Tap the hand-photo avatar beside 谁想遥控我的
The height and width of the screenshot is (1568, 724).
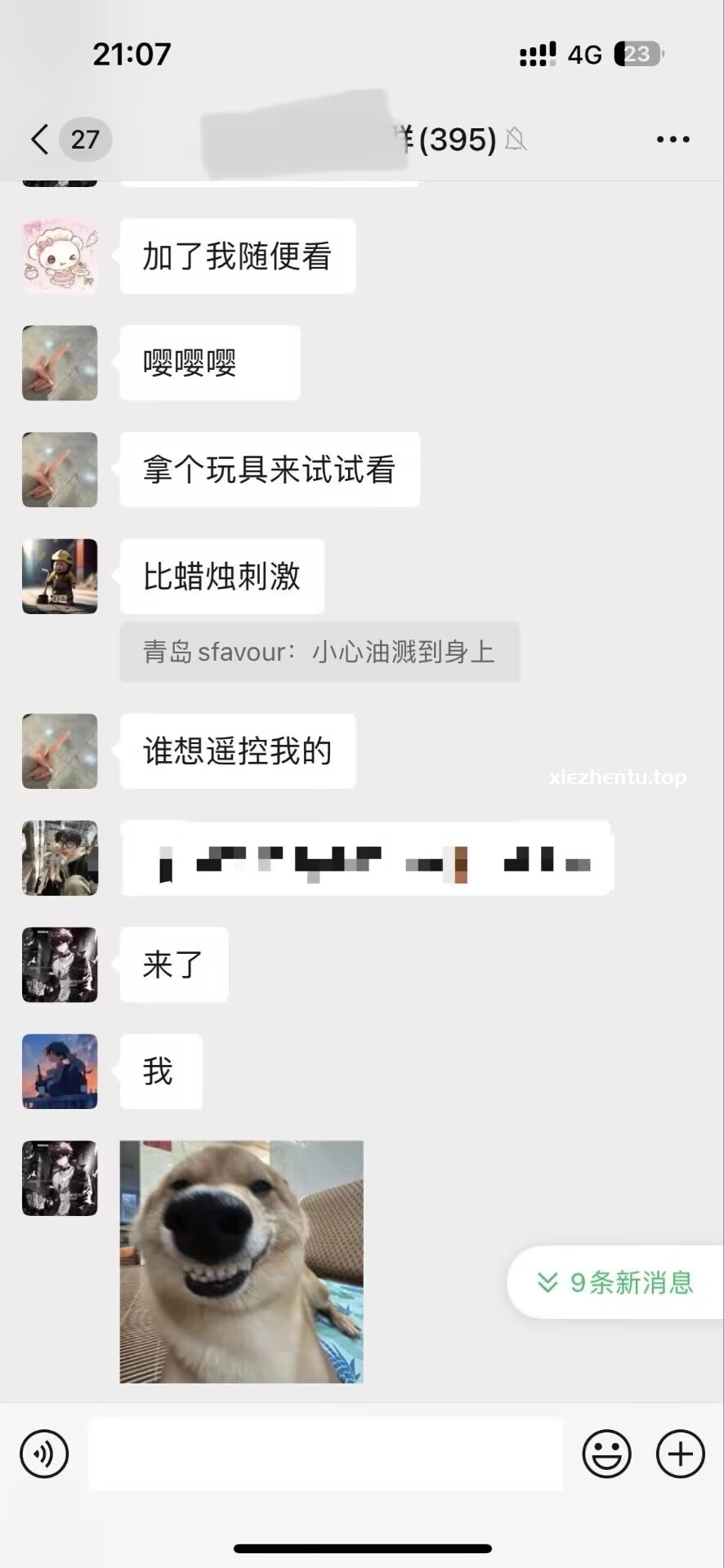tap(59, 751)
